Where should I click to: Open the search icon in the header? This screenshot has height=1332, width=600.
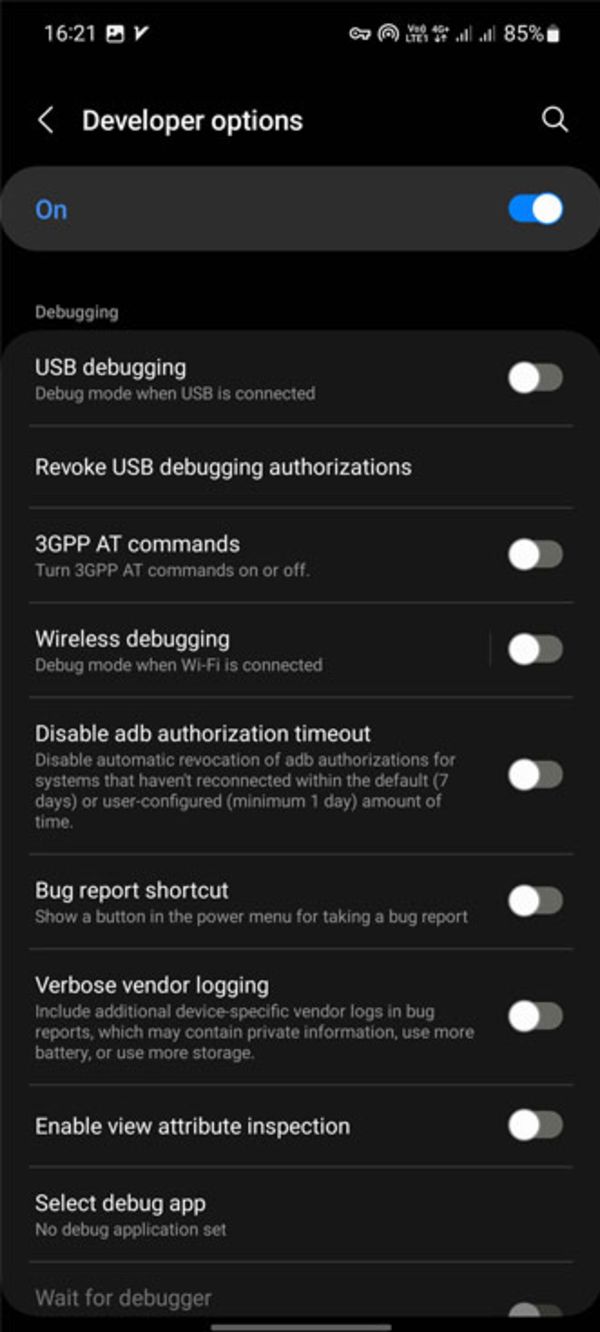pyautogui.click(x=554, y=121)
